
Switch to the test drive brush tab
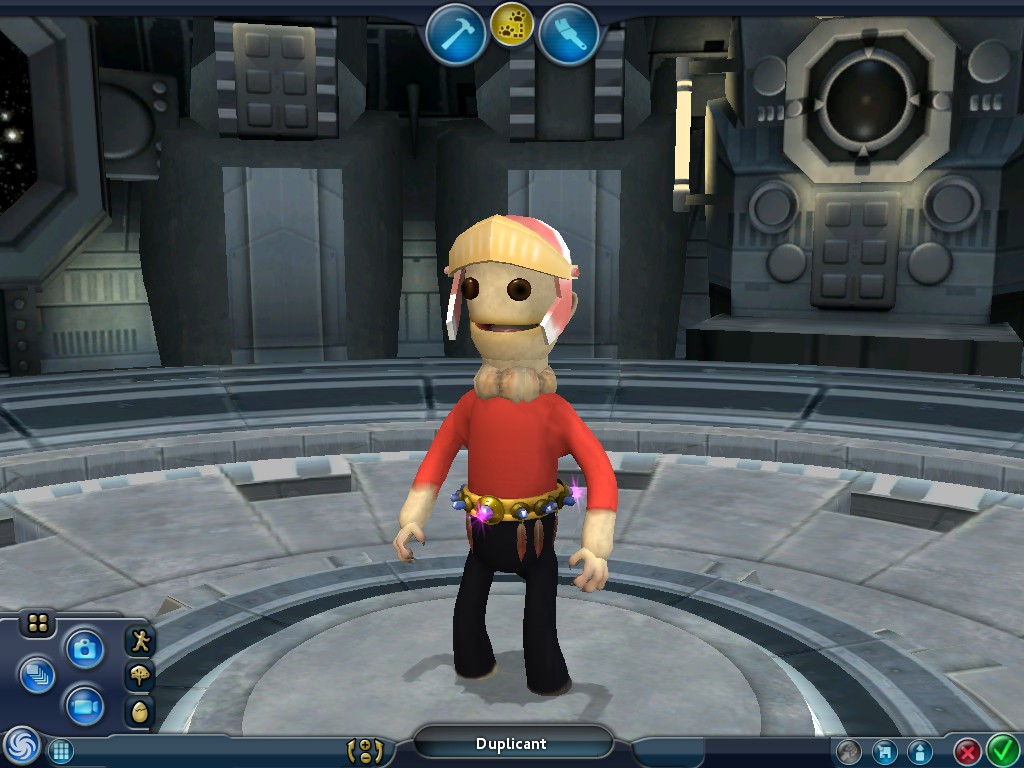coord(568,33)
